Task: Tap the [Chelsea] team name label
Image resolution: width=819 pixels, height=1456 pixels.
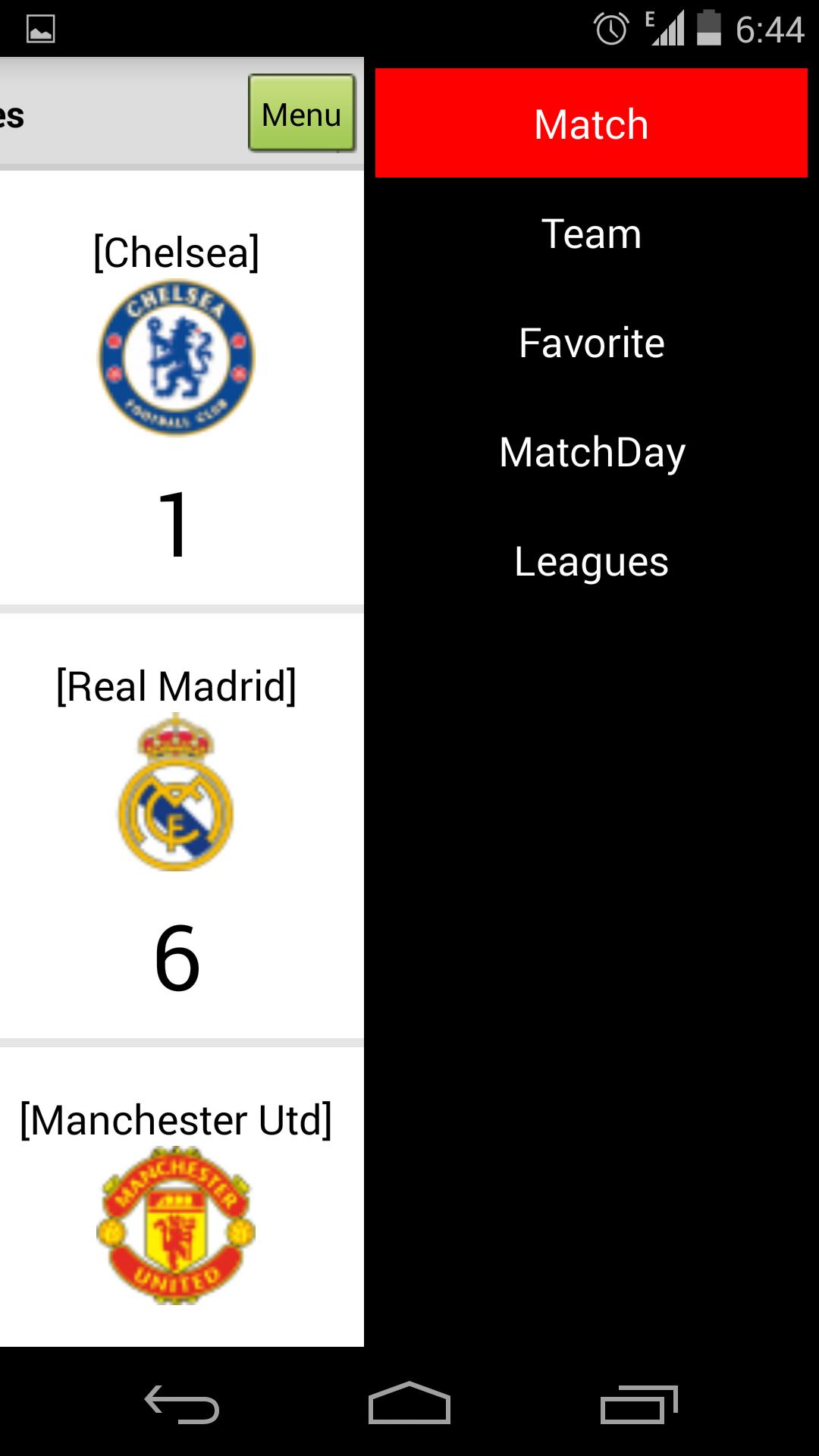Action: pyautogui.click(x=176, y=250)
